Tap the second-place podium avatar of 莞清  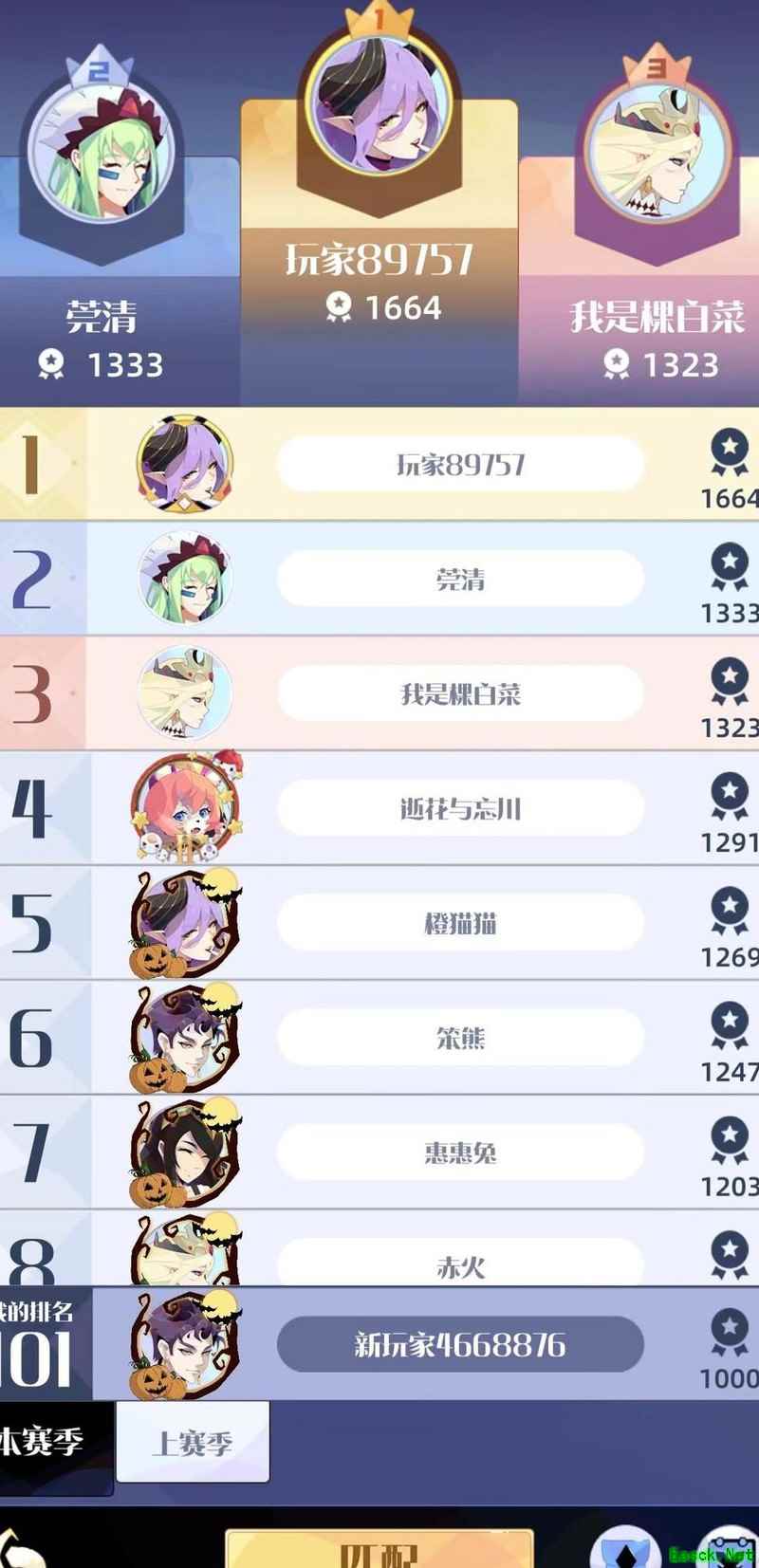point(100,150)
